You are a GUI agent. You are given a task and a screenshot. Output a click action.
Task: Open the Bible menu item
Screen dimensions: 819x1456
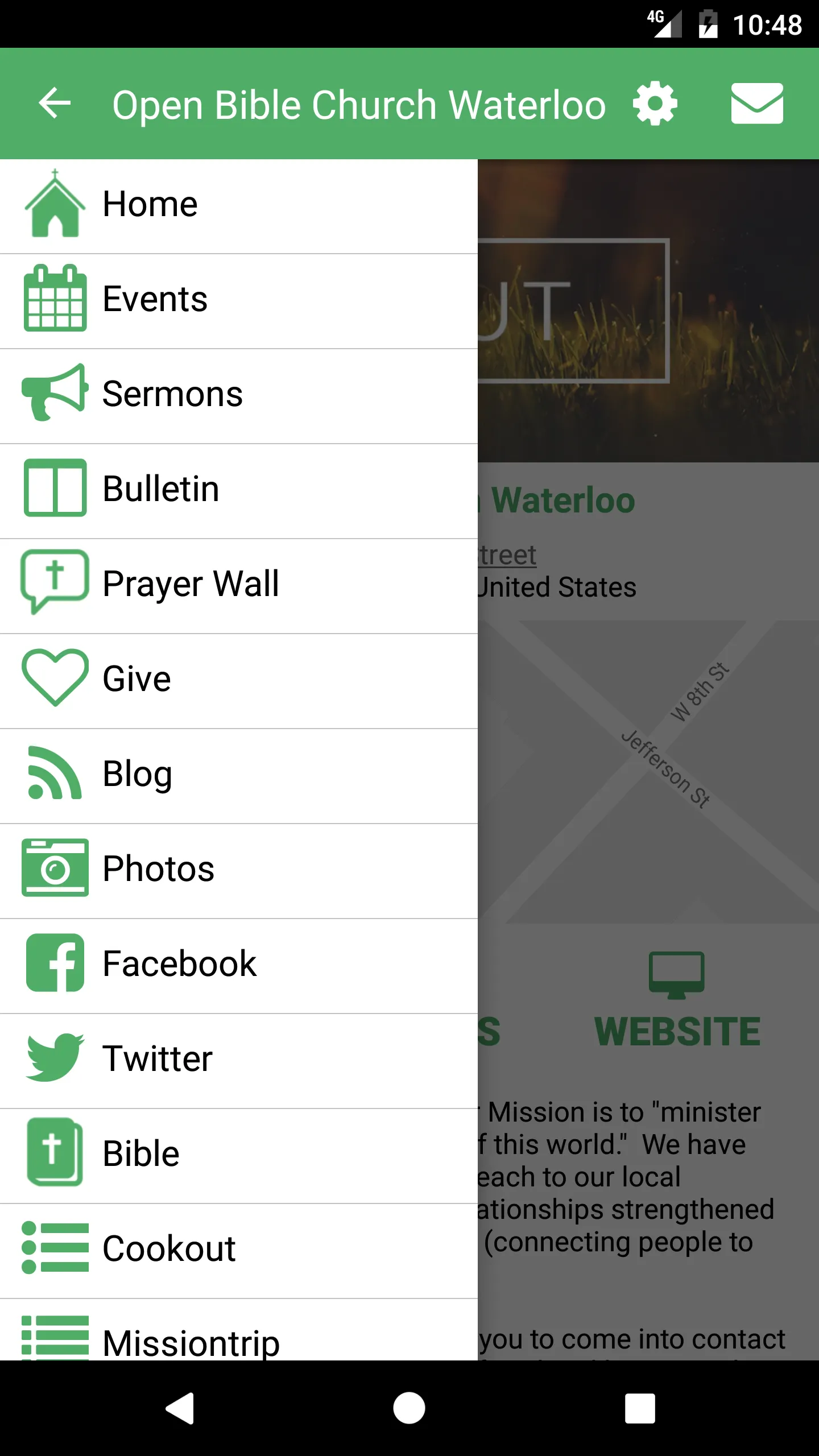click(239, 1155)
